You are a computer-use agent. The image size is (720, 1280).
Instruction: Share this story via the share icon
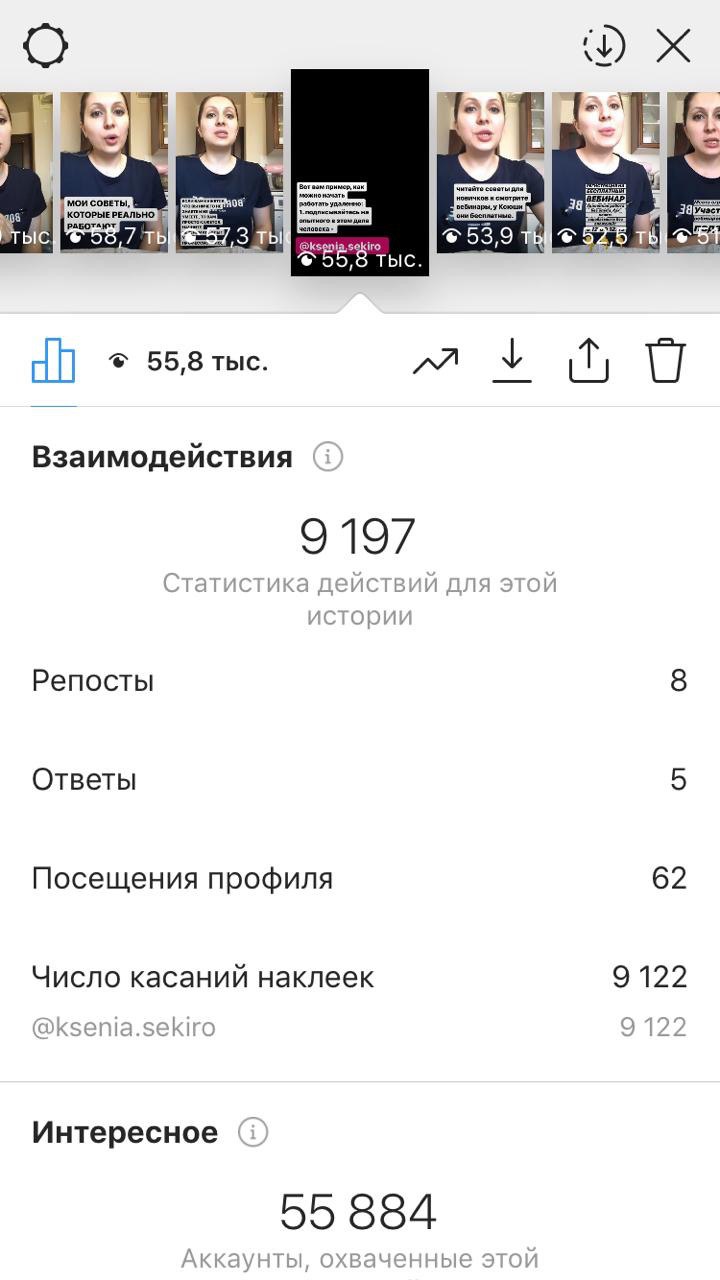[x=589, y=361]
